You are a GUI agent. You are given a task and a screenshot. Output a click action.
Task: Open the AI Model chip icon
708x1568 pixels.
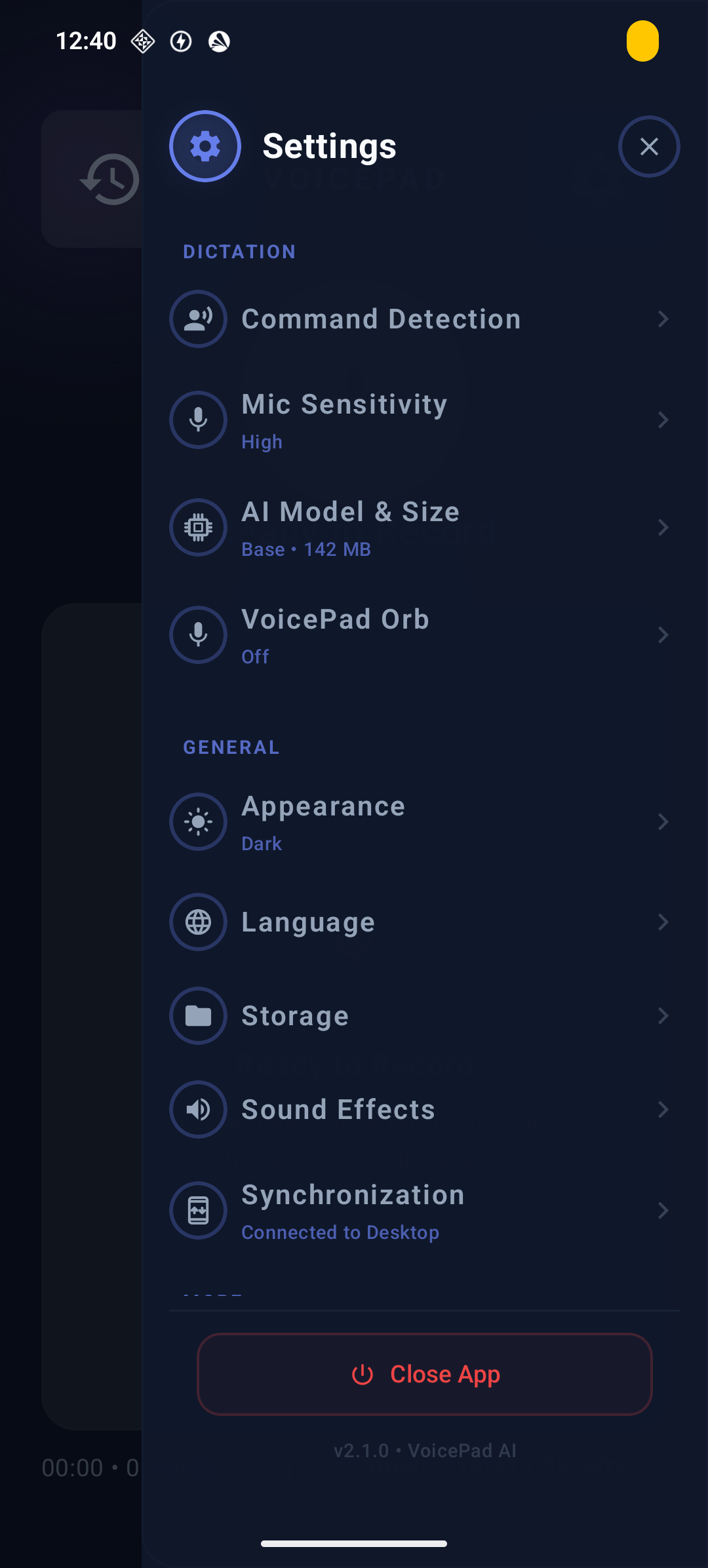(x=198, y=528)
